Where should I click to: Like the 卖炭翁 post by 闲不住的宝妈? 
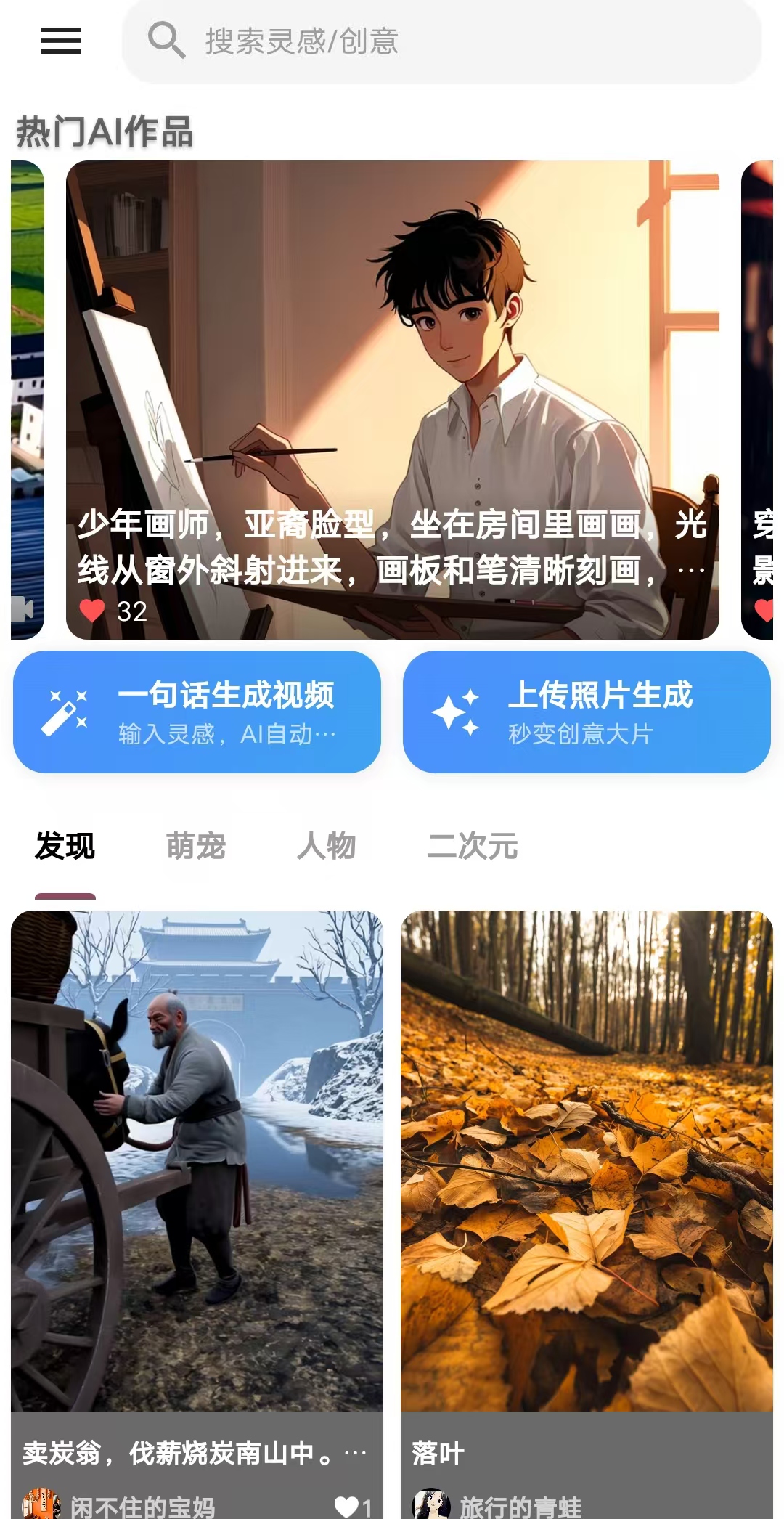(347, 1507)
